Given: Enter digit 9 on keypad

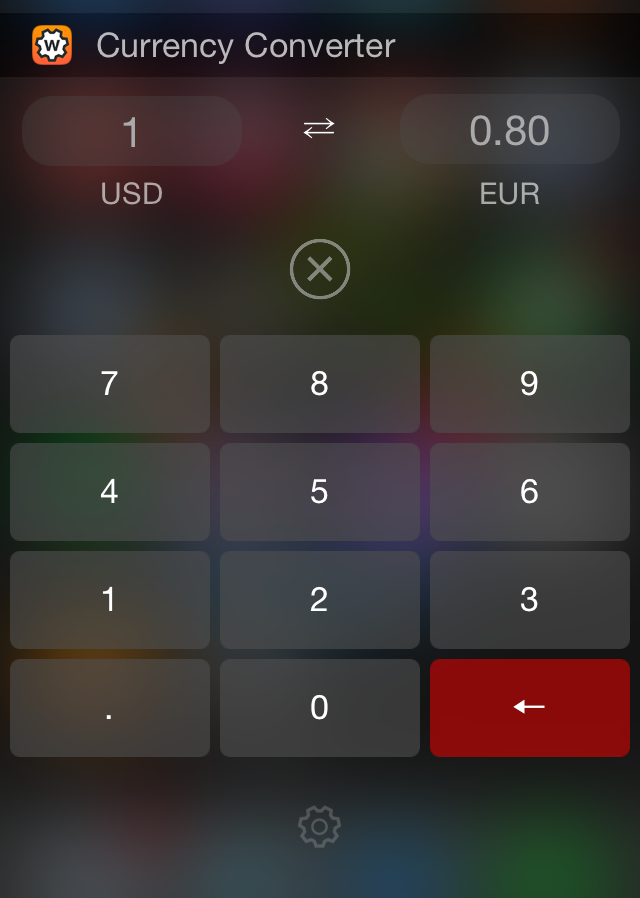Looking at the screenshot, I should click(x=530, y=384).
